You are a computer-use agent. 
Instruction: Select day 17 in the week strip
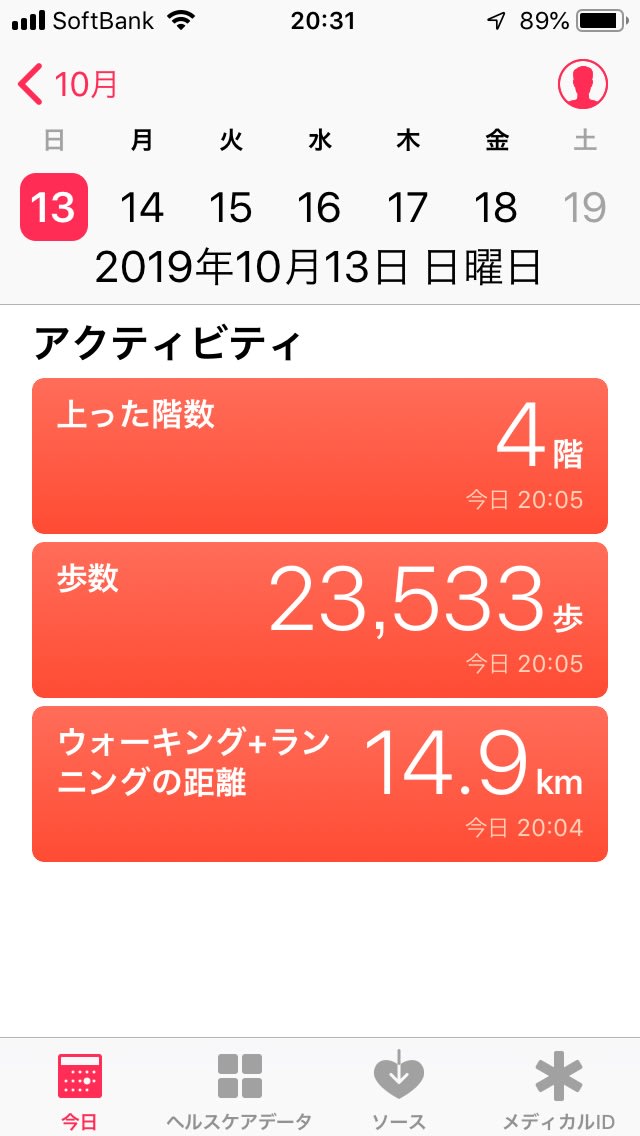click(407, 208)
